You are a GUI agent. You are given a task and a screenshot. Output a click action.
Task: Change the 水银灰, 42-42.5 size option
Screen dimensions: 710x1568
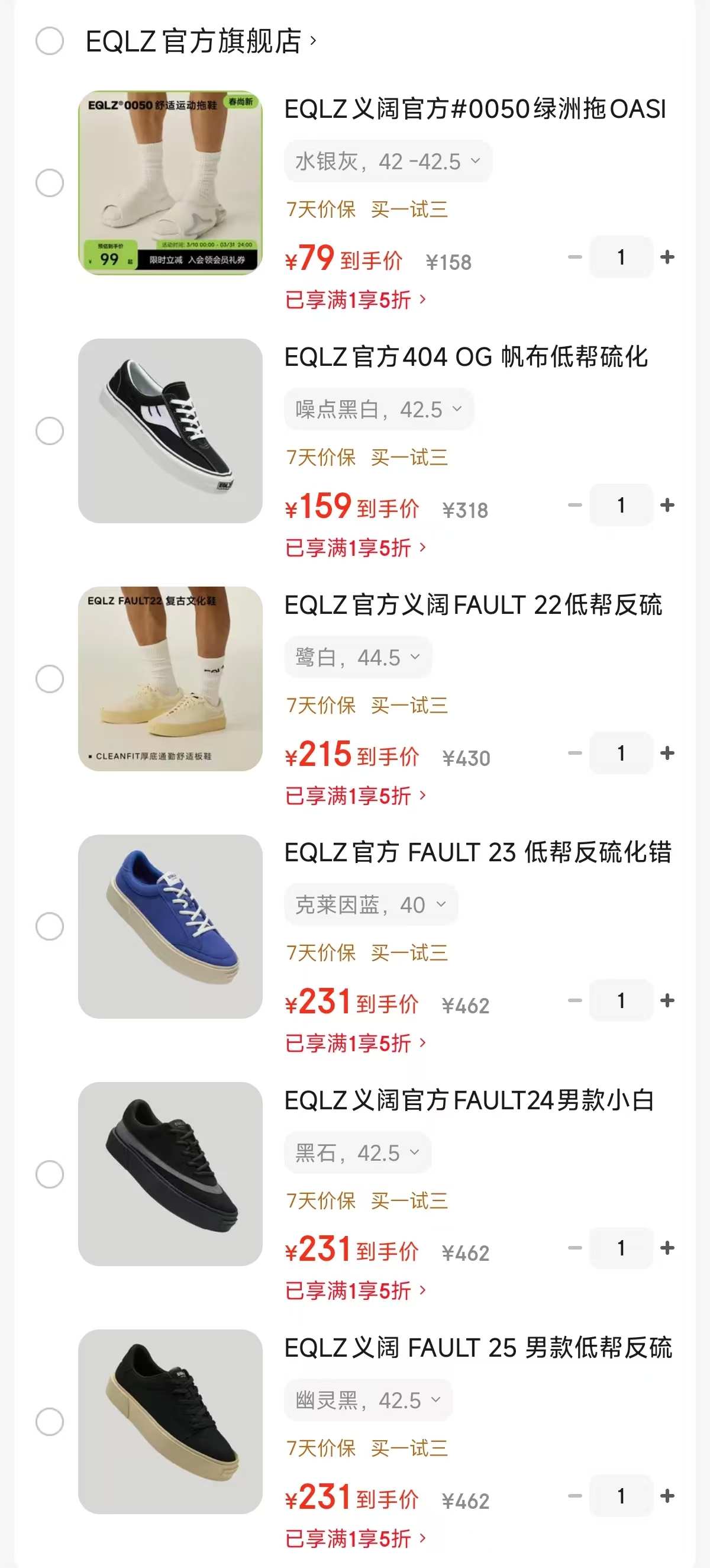(388, 162)
